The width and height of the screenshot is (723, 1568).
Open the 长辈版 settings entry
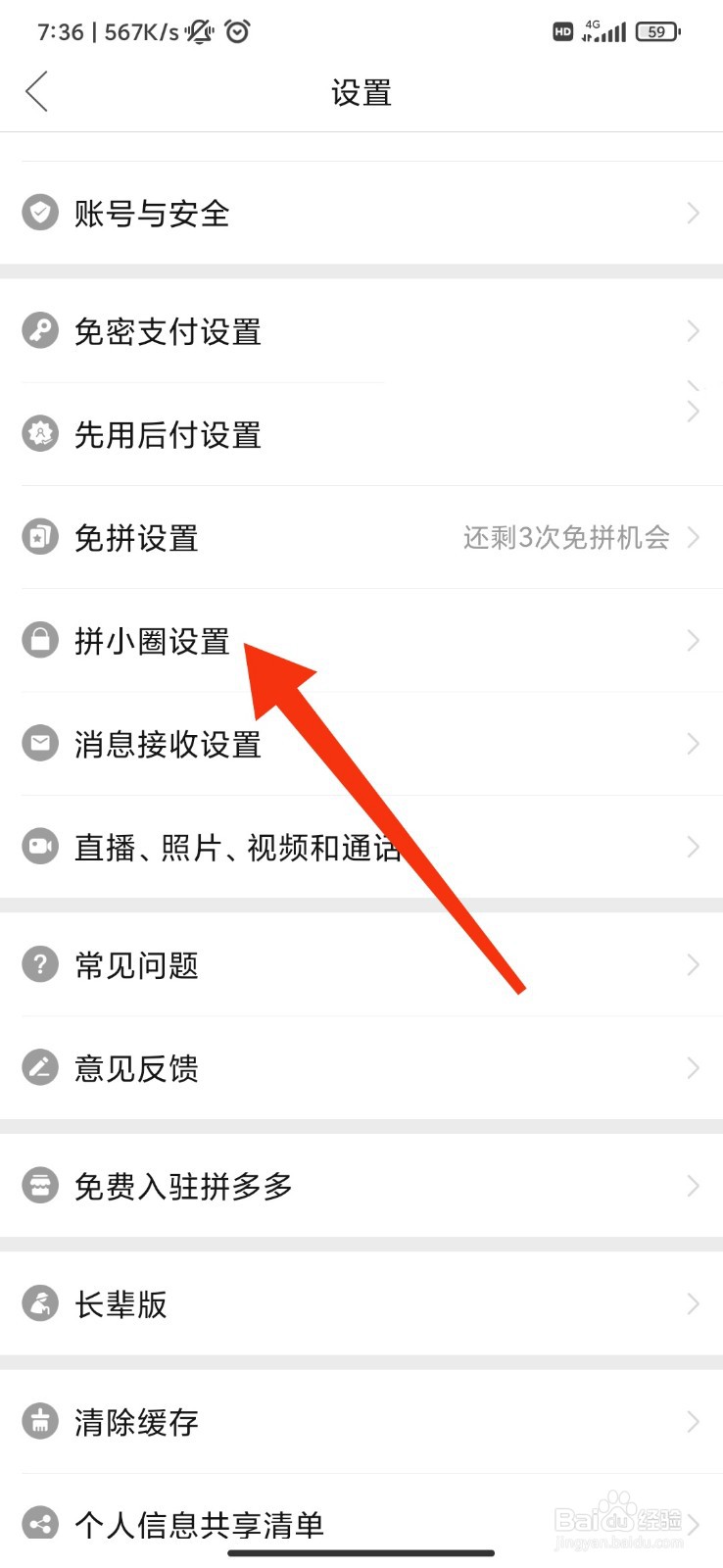pyautogui.click(x=122, y=1303)
